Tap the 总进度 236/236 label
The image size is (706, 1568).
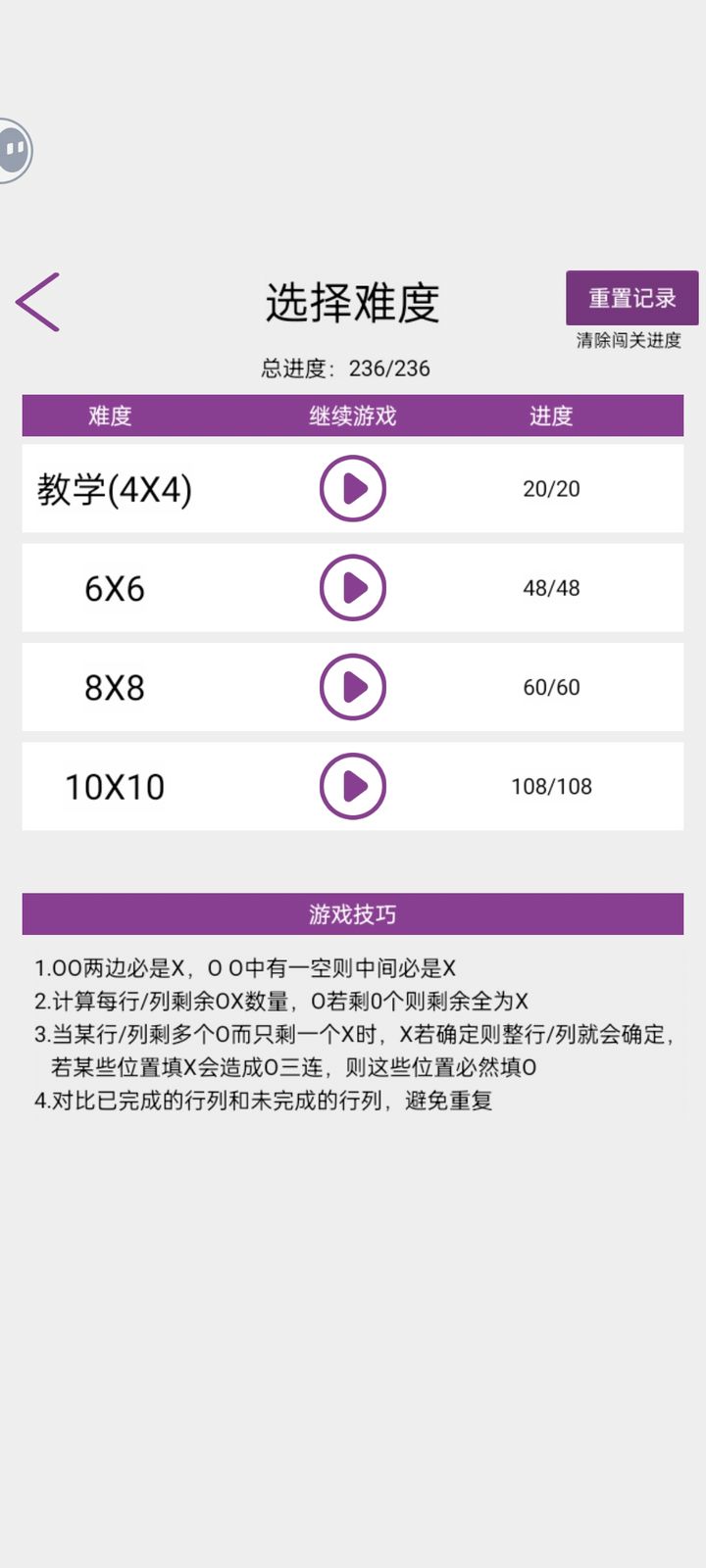click(352, 368)
